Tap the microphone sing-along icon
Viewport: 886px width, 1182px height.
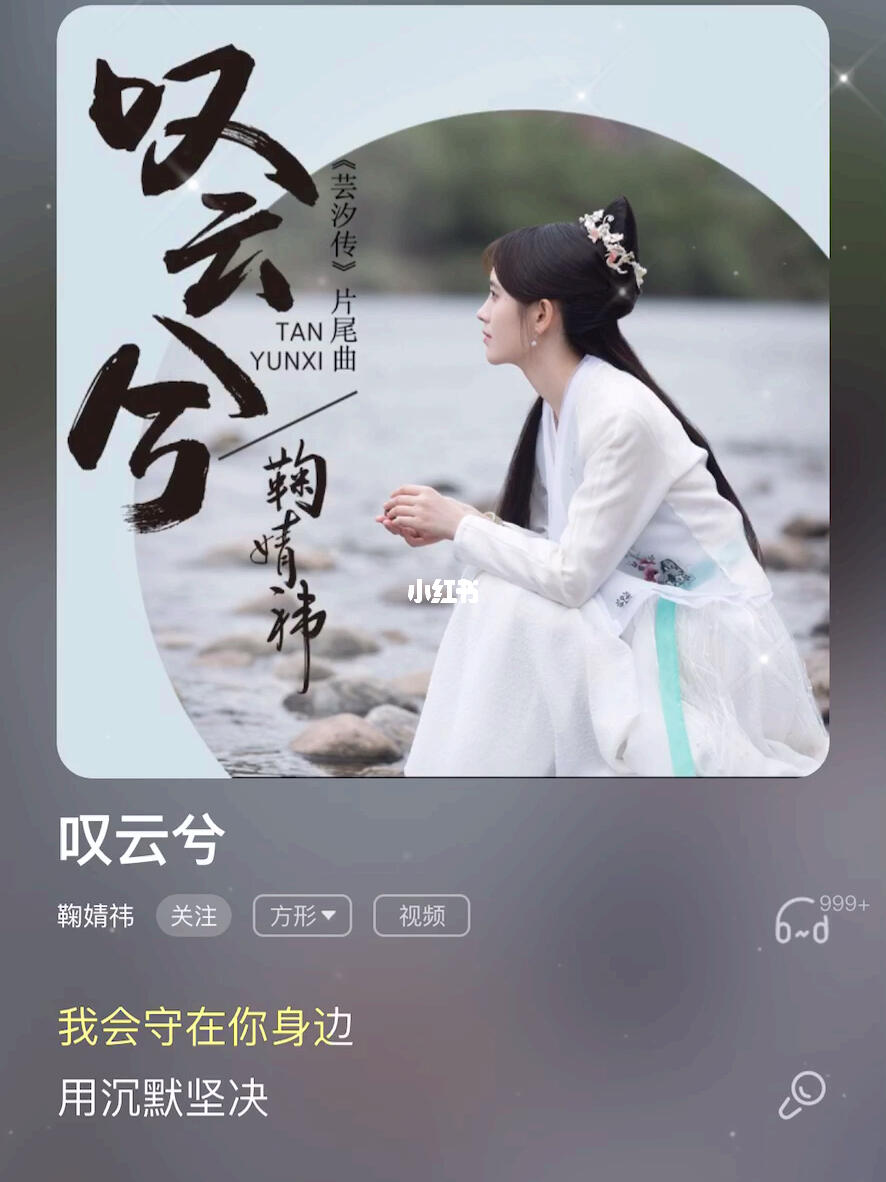pos(802,1095)
